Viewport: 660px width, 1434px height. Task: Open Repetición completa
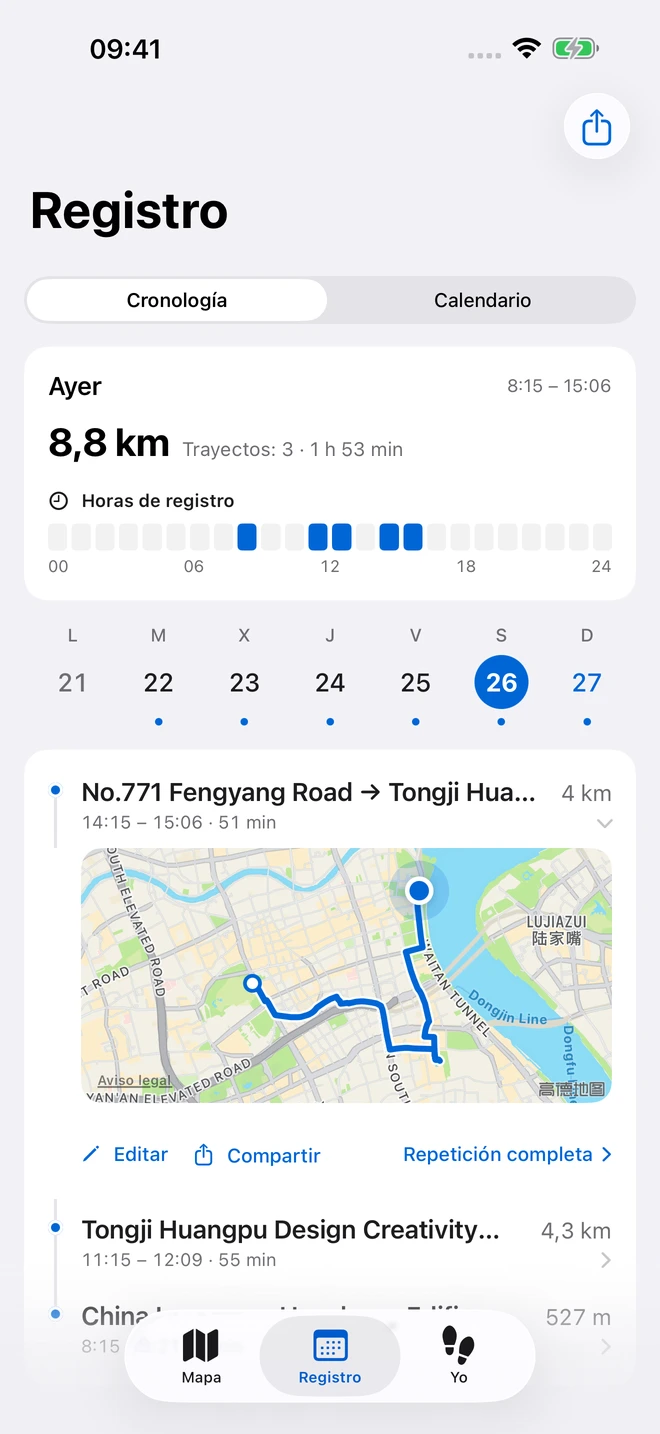click(508, 1154)
